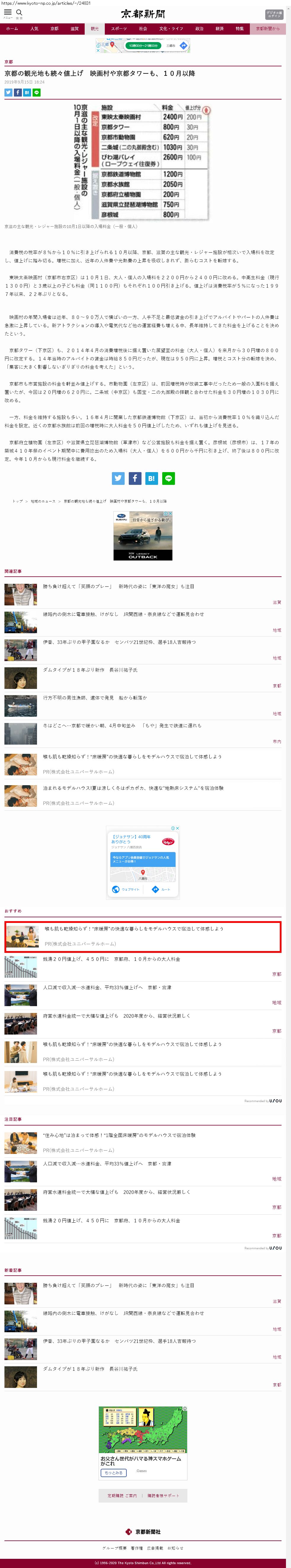Open 購読者様サポート link

[x=163, y=1495]
